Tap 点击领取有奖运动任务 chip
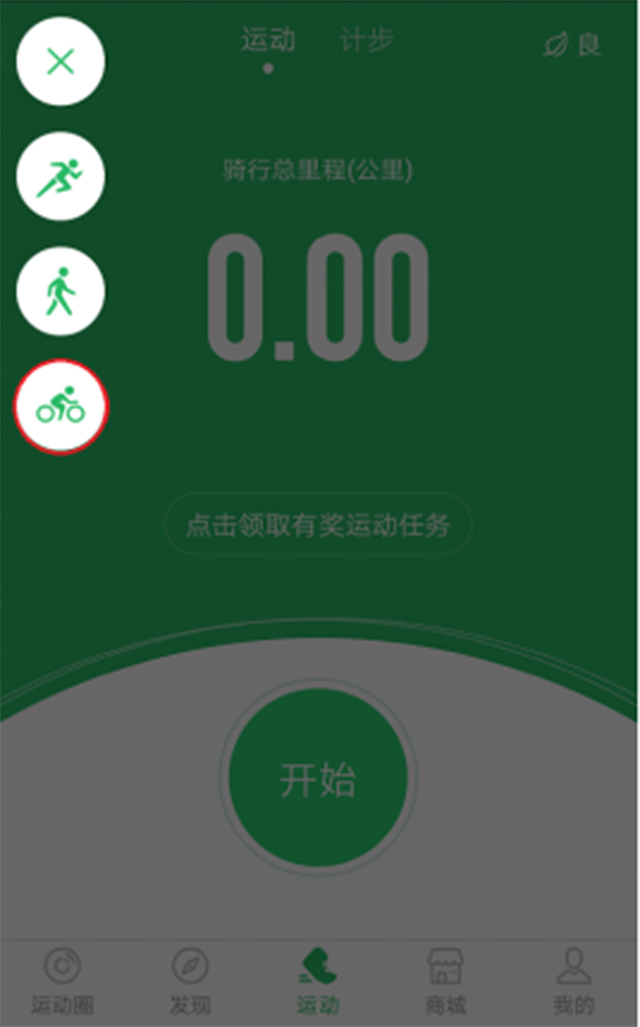Viewport: 640px width, 1027px height. click(318, 525)
